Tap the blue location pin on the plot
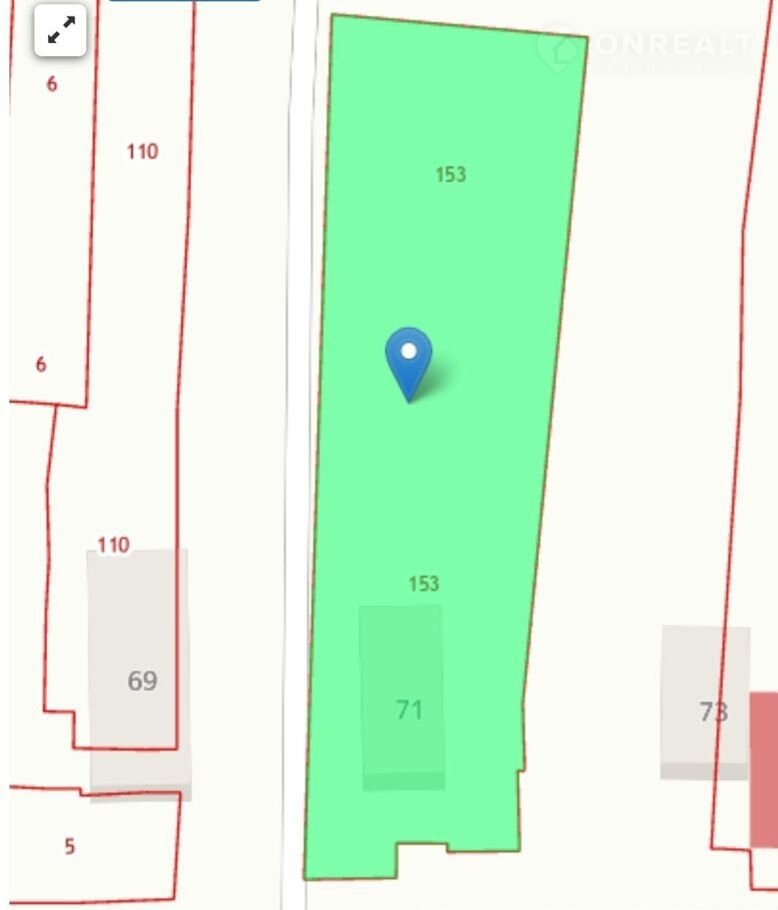 (x=408, y=359)
